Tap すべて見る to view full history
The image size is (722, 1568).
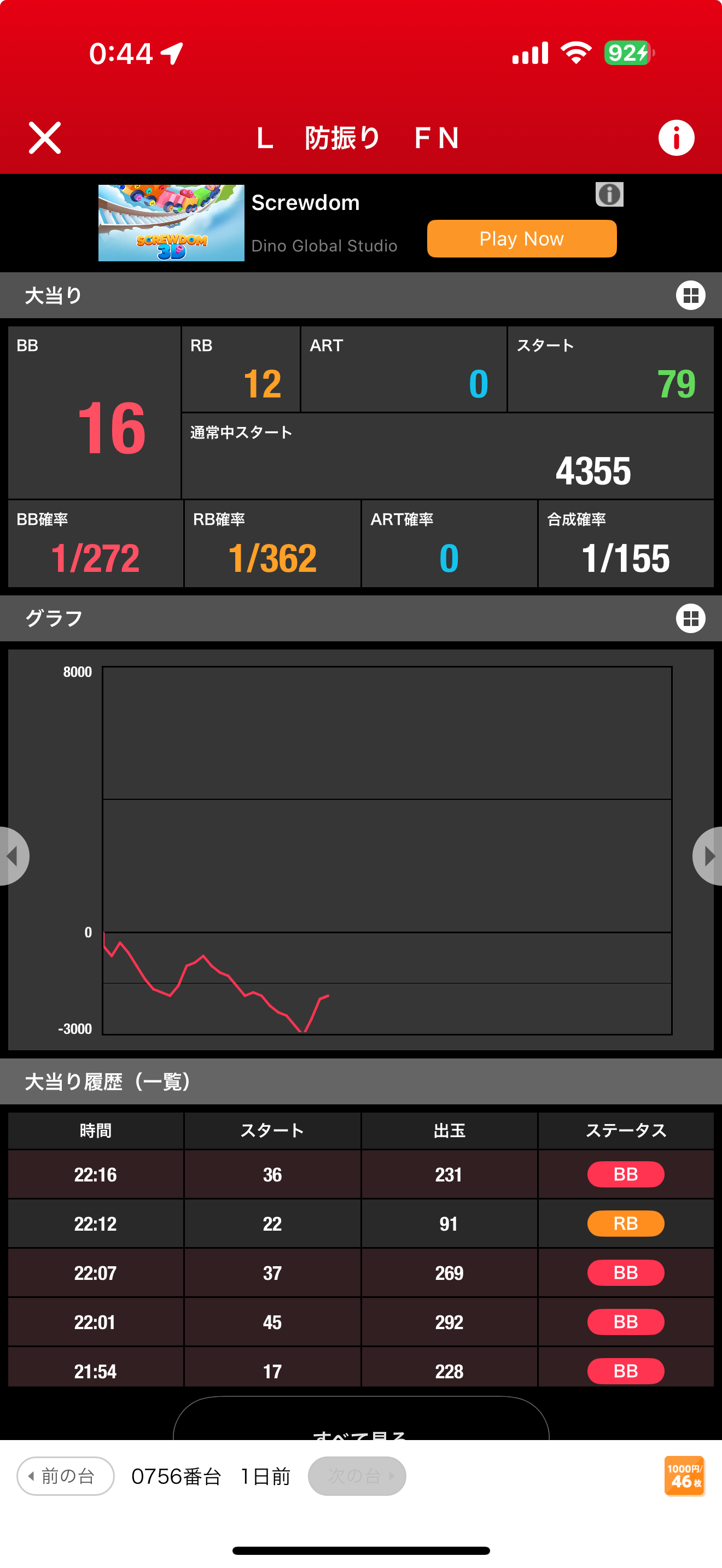pos(360,1427)
